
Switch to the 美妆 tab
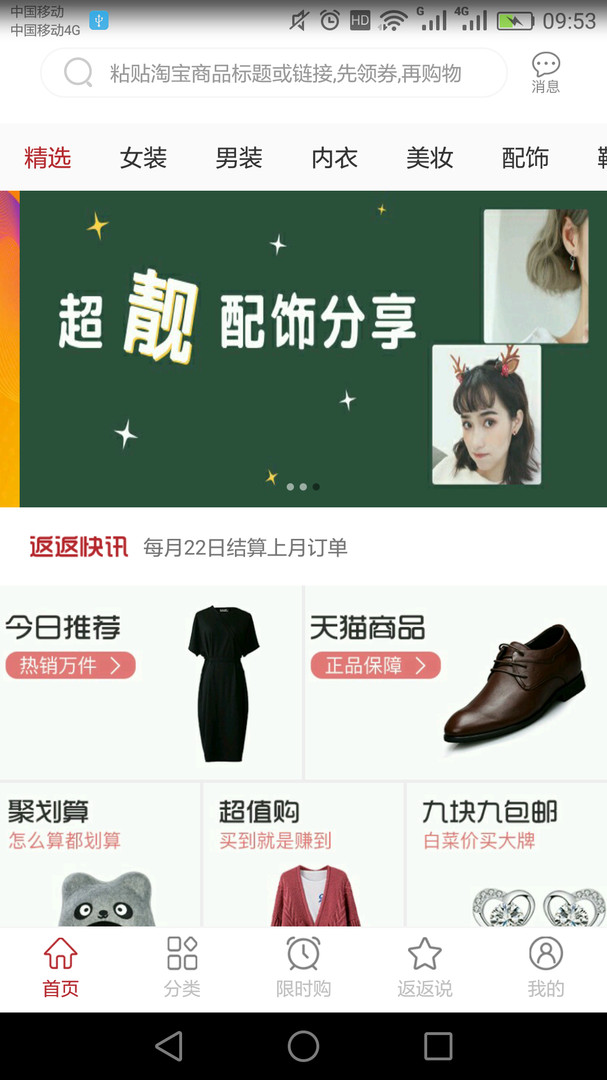(430, 157)
